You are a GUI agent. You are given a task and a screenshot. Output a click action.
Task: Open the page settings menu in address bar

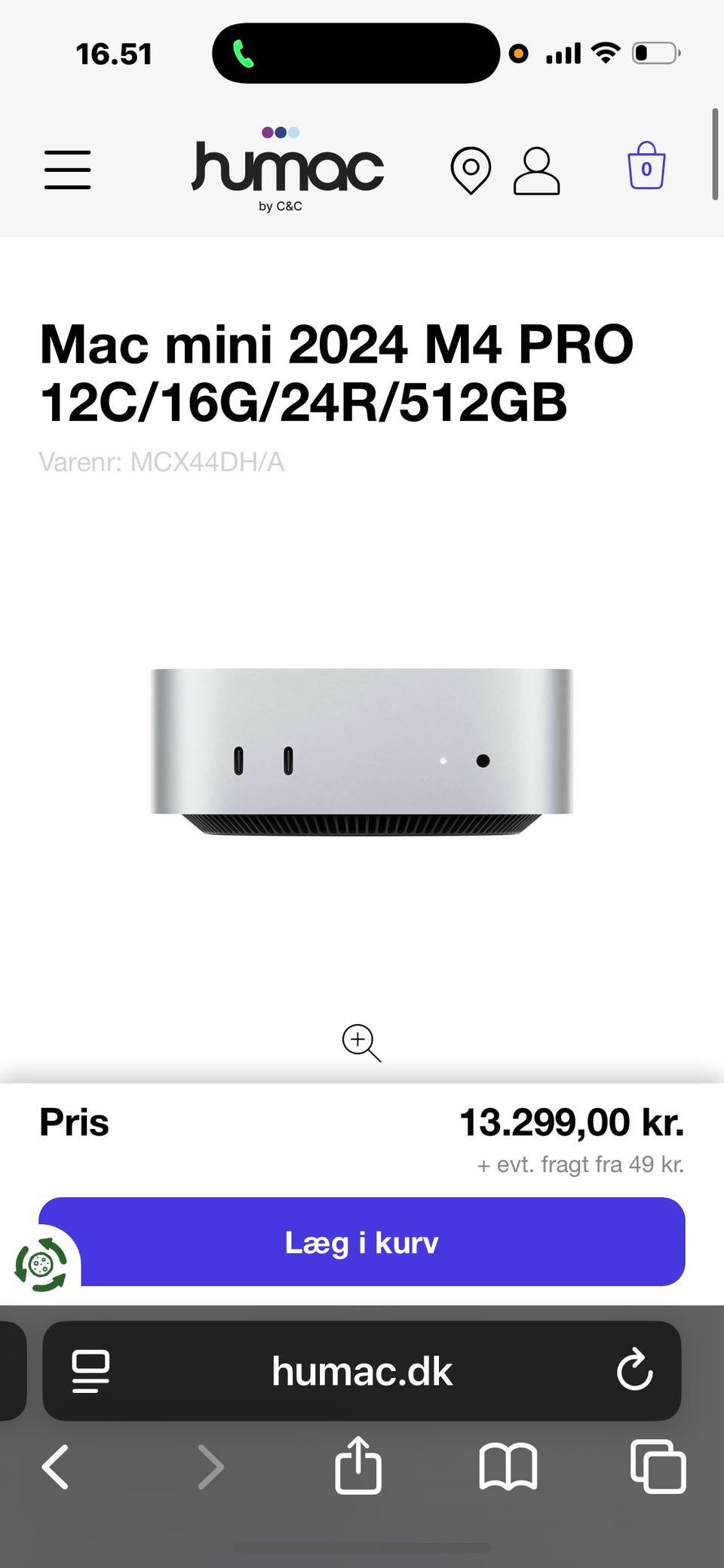[90, 1371]
